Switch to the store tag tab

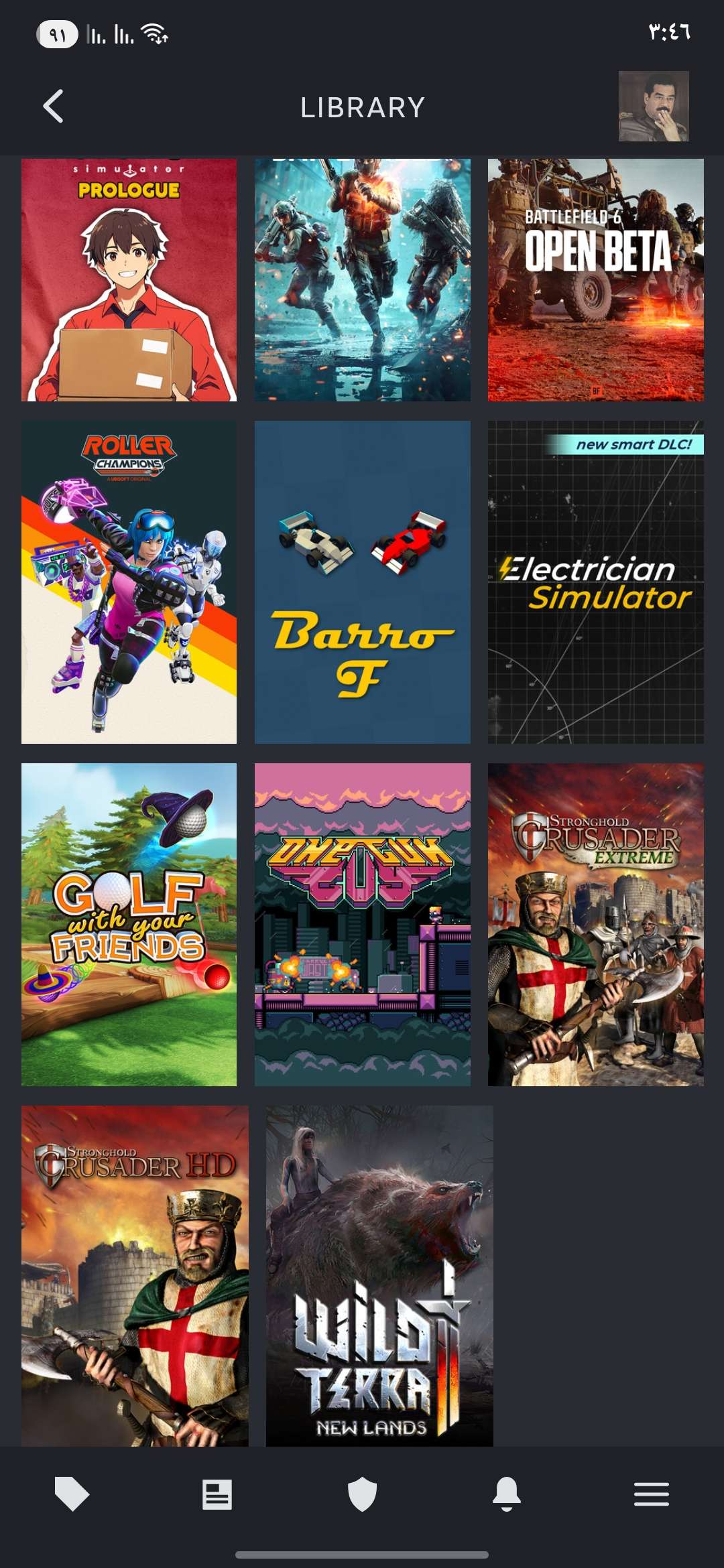click(x=72, y=1494)
